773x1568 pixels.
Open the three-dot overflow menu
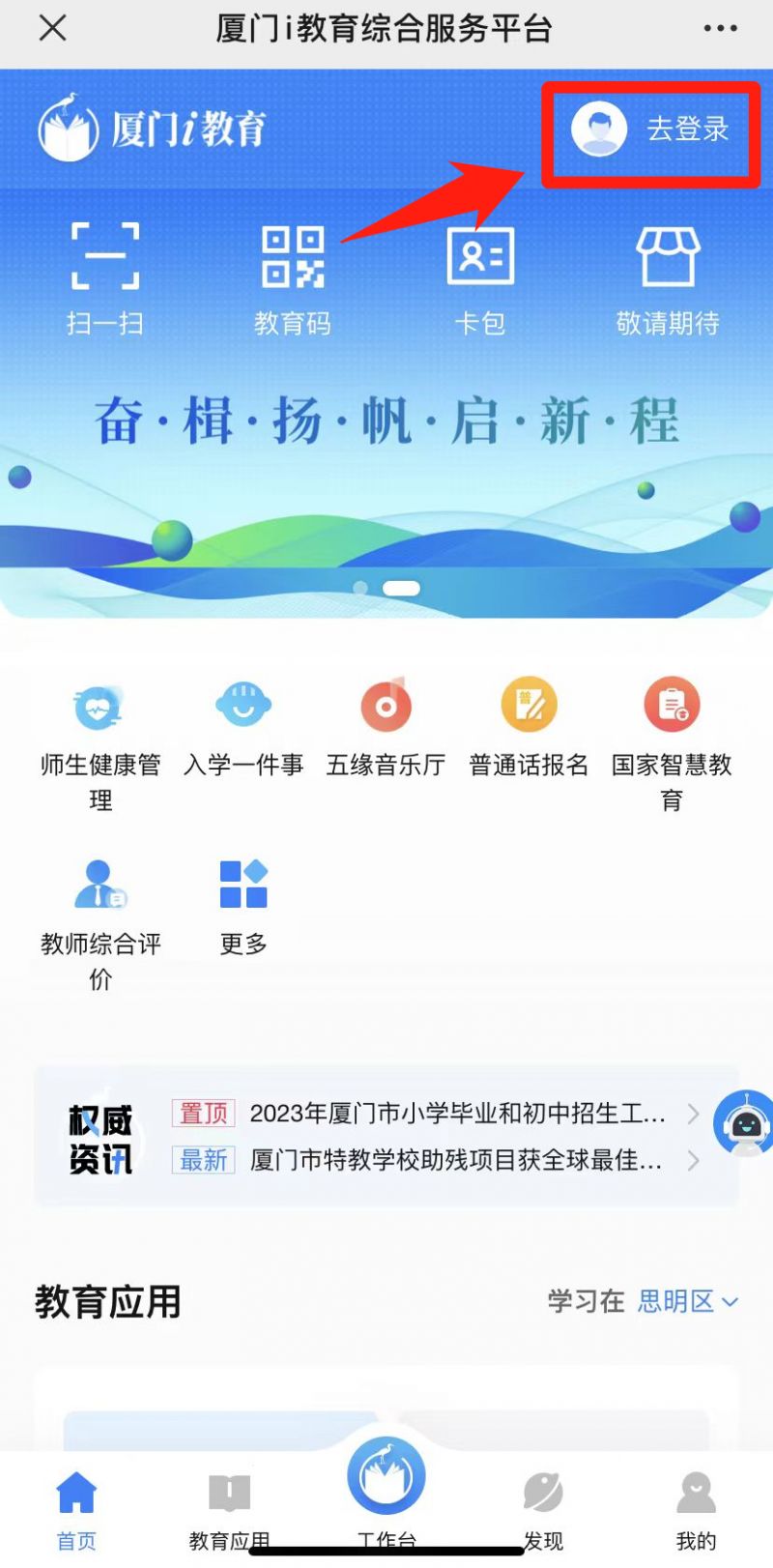point(720,29)
